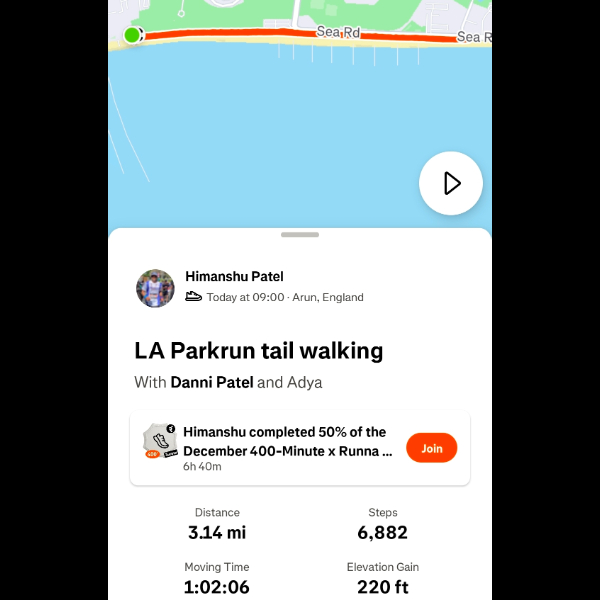Screen dimensions: 600x600
Task: Tap the sheet drag handle
Action: point(300,234)
